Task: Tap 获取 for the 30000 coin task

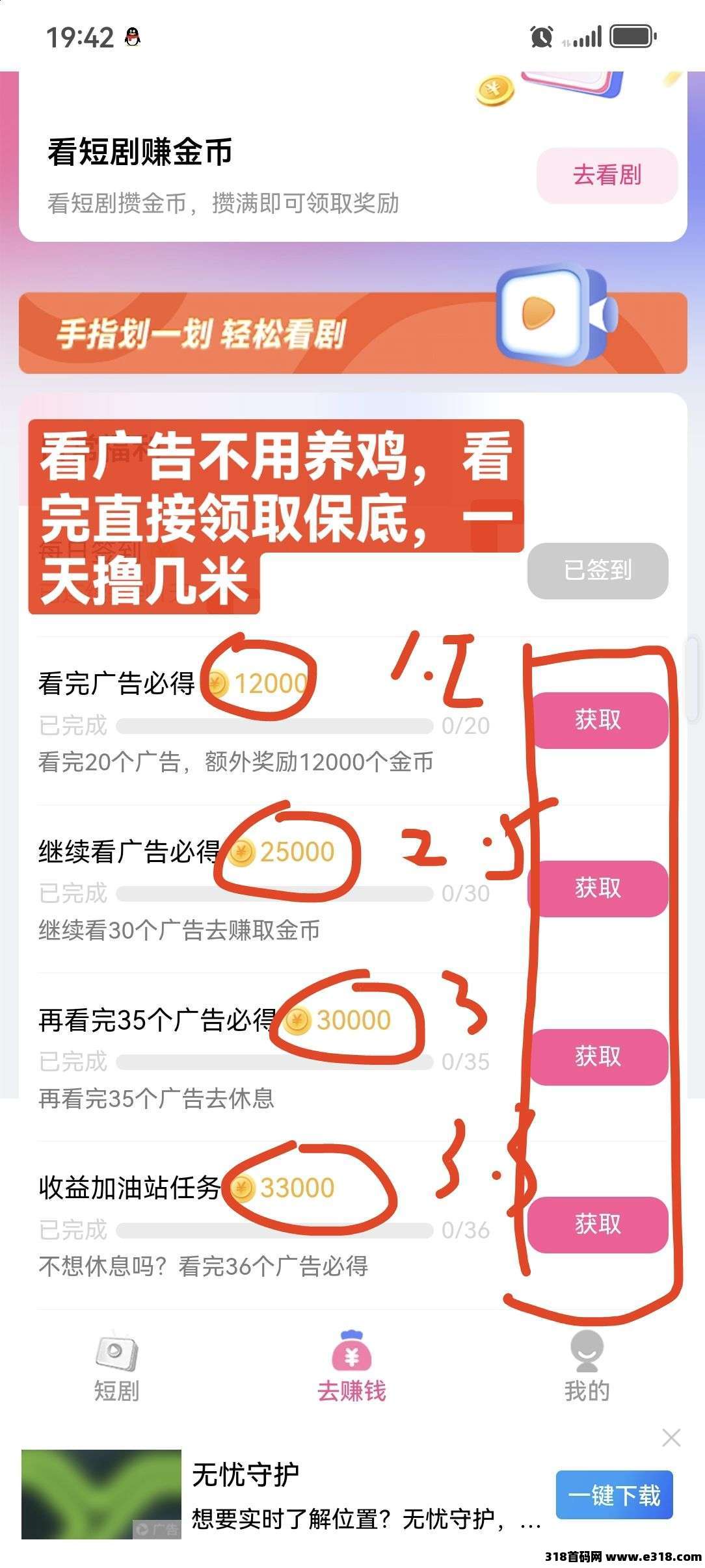Action: click(600, 1057)
